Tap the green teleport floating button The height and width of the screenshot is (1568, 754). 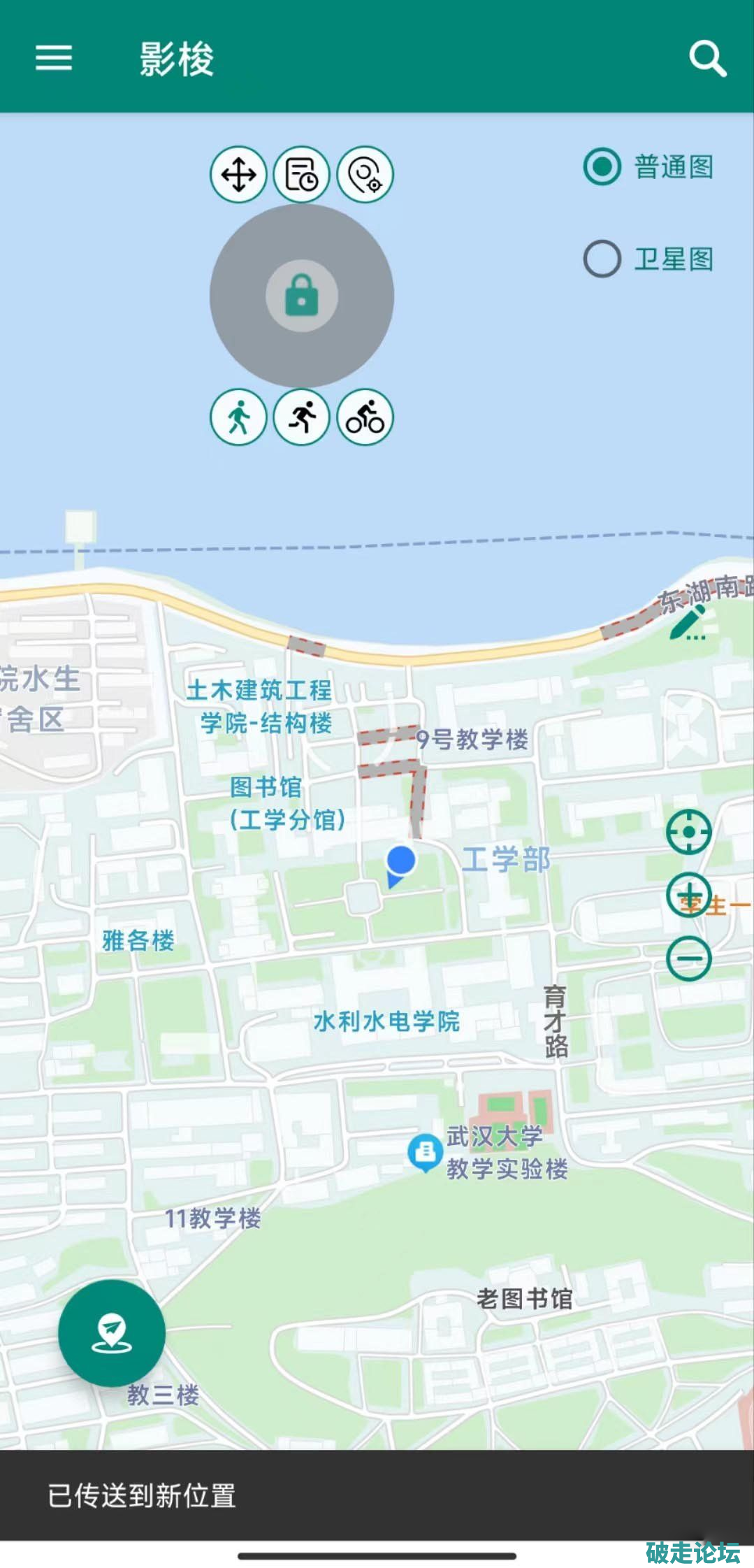coord(112,1333)
